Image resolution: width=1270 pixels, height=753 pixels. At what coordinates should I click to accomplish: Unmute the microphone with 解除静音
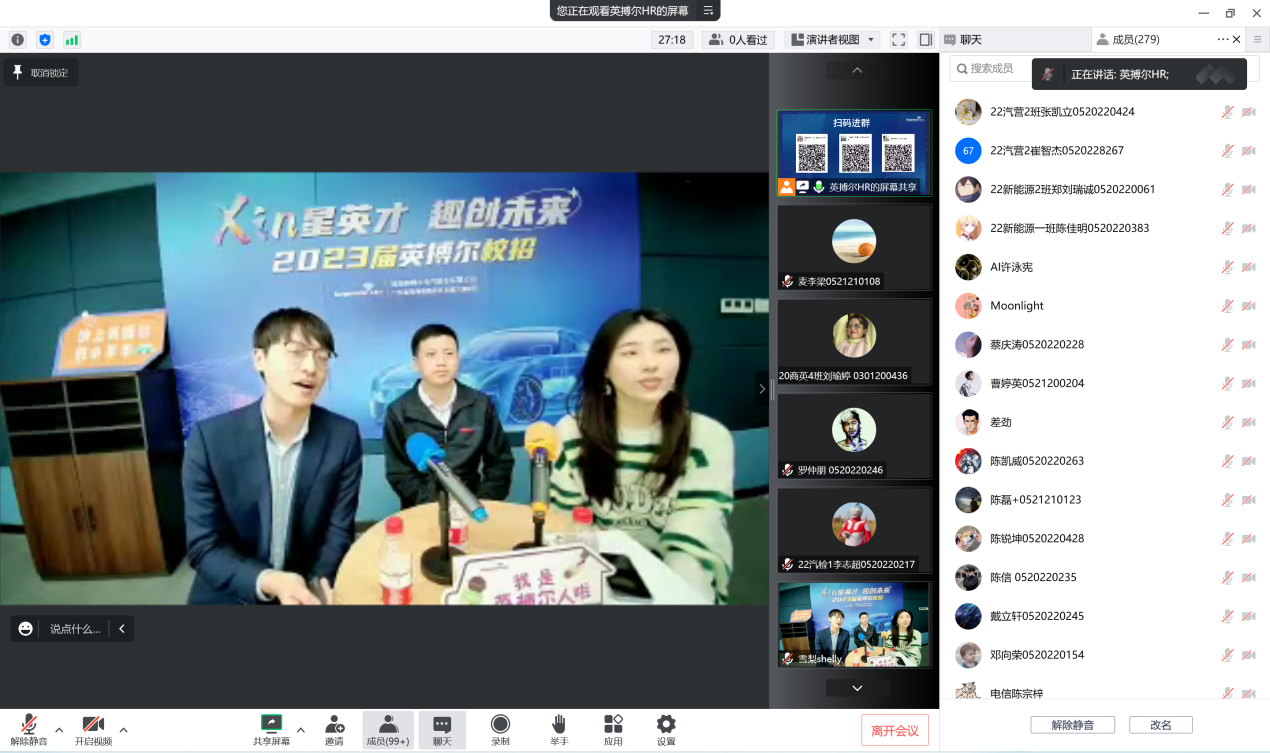[29, 730]
